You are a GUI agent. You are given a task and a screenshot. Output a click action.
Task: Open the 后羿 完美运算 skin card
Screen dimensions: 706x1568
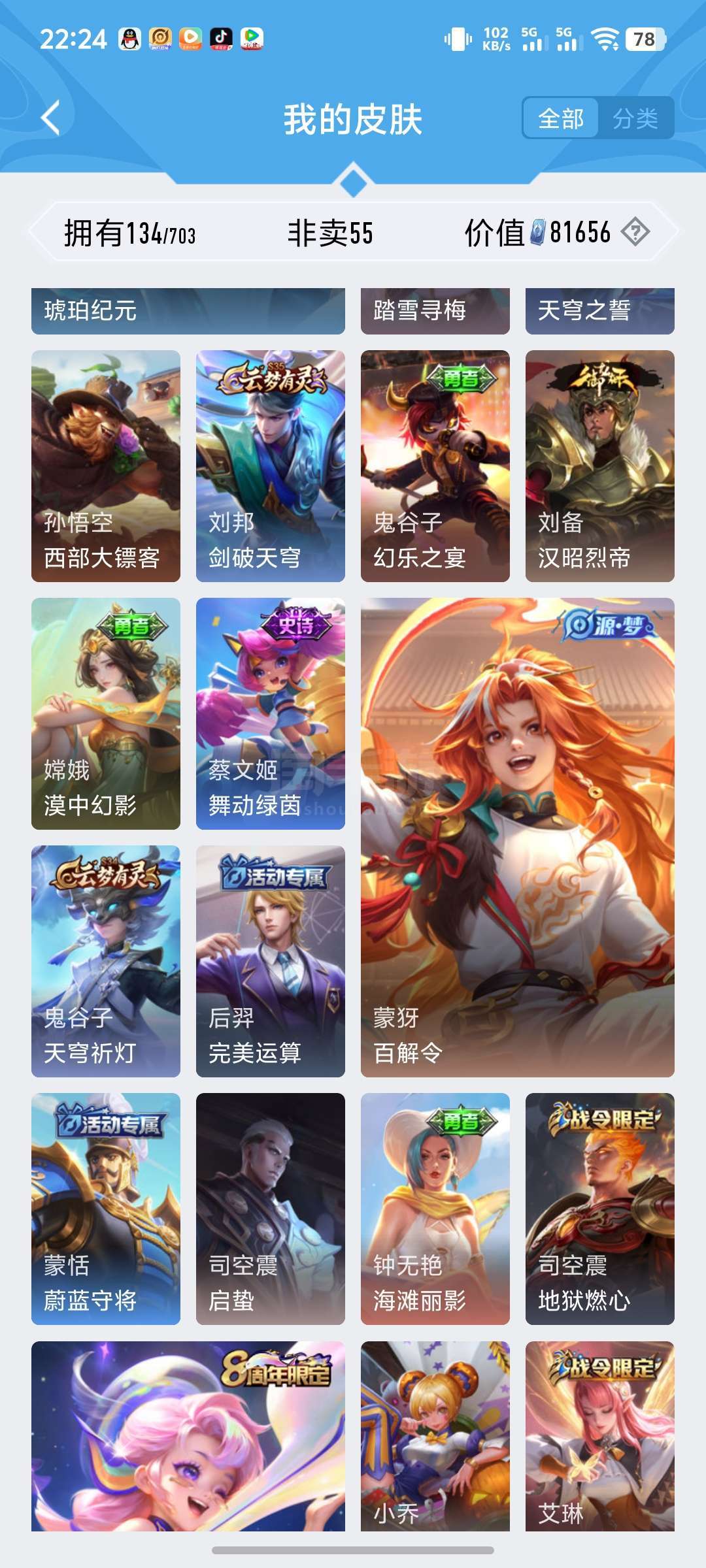click(x=271, y=961)
